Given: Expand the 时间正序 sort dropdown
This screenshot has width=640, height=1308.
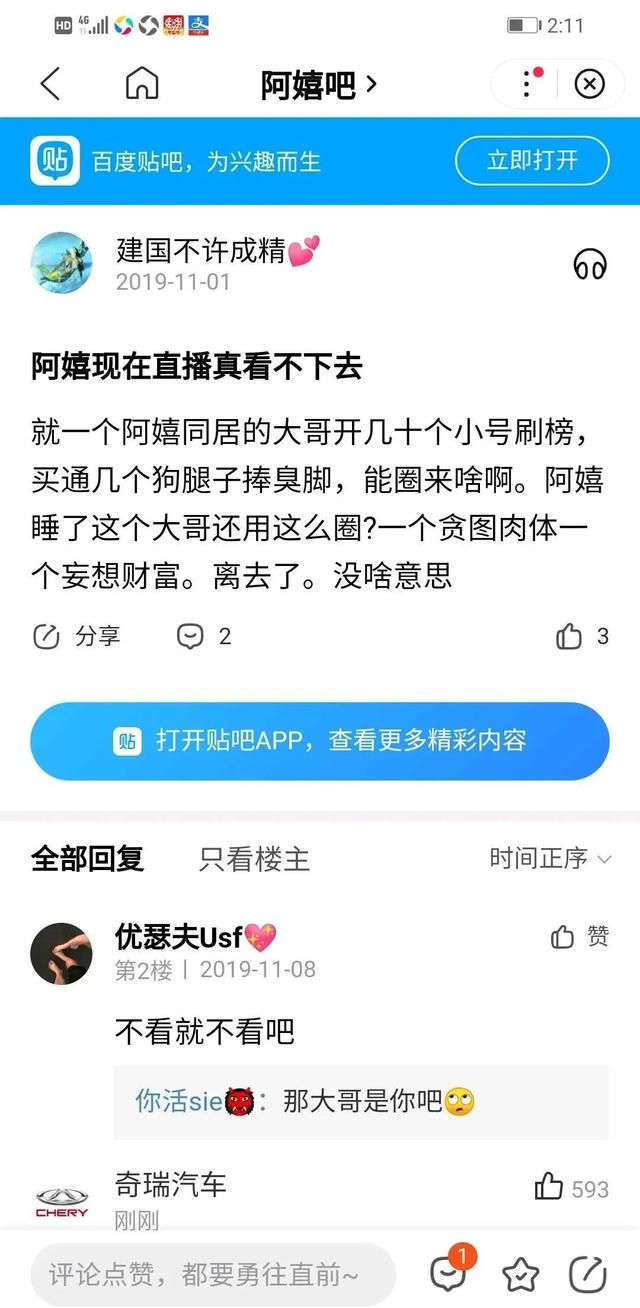Looking at the screenshot, I should click(x=550, y=858).
